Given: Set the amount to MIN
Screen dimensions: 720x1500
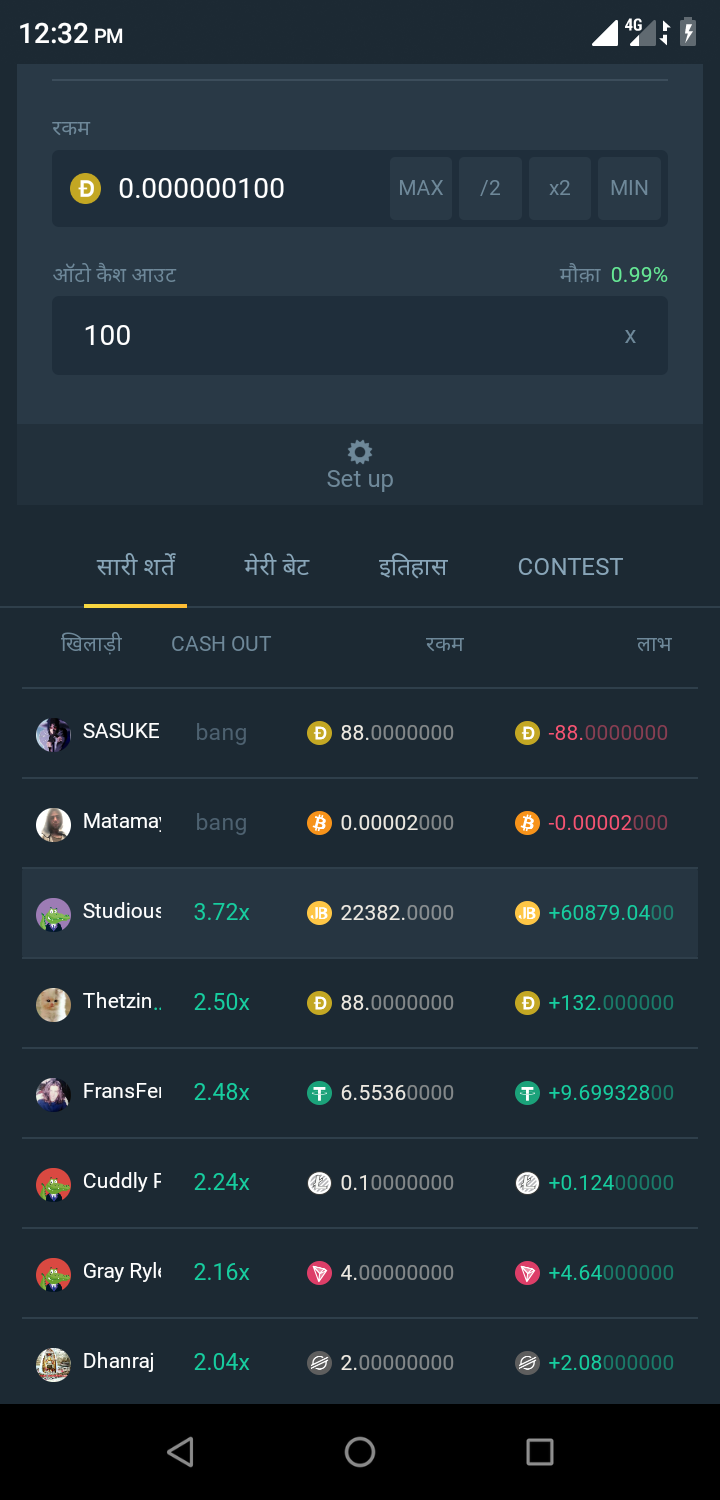Looking at the screenshot, I should [629, 188].
